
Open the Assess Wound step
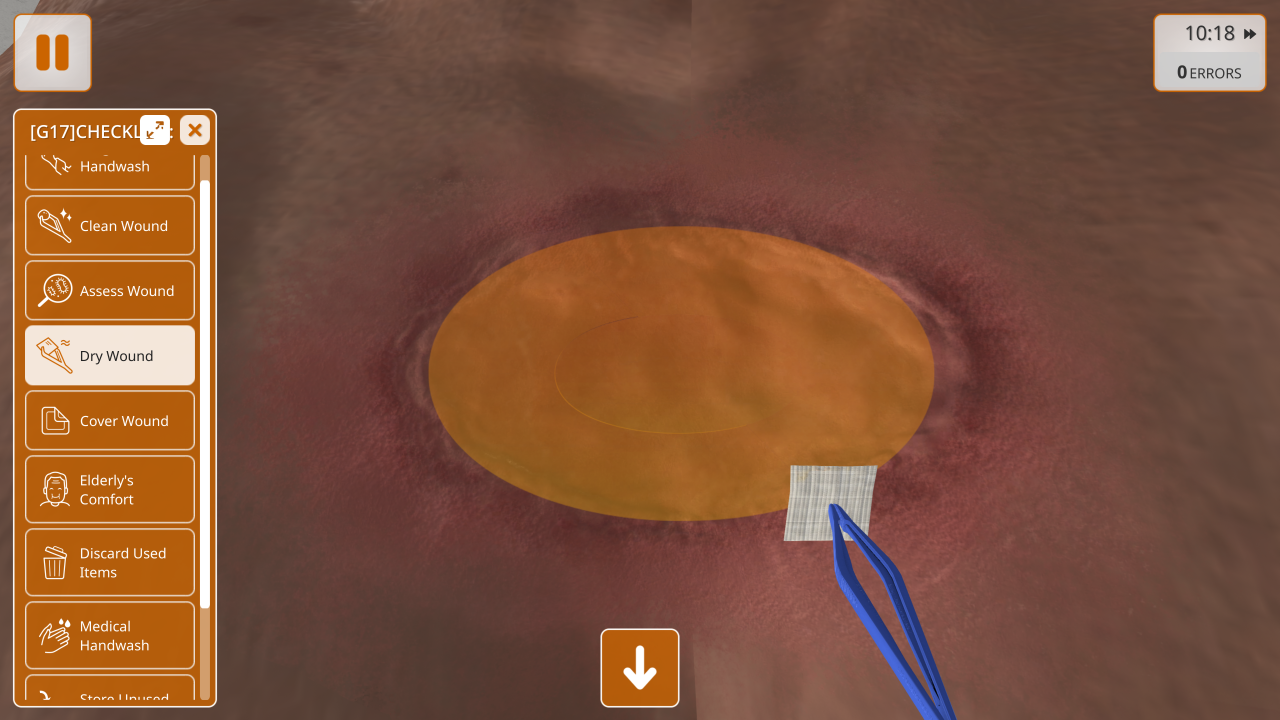[110, 291]
